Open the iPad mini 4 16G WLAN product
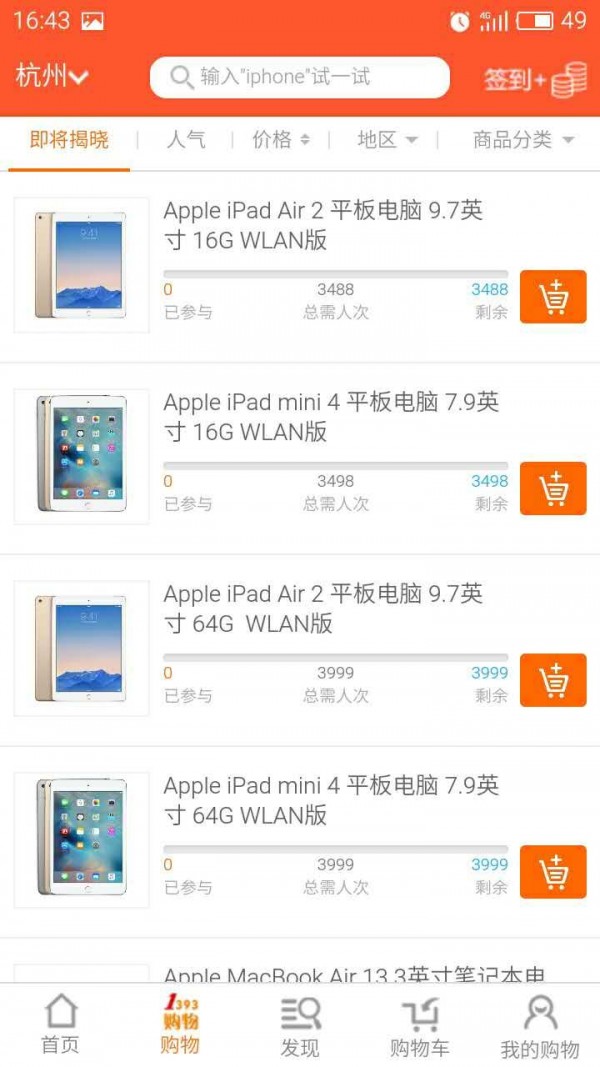 [331, 417]
